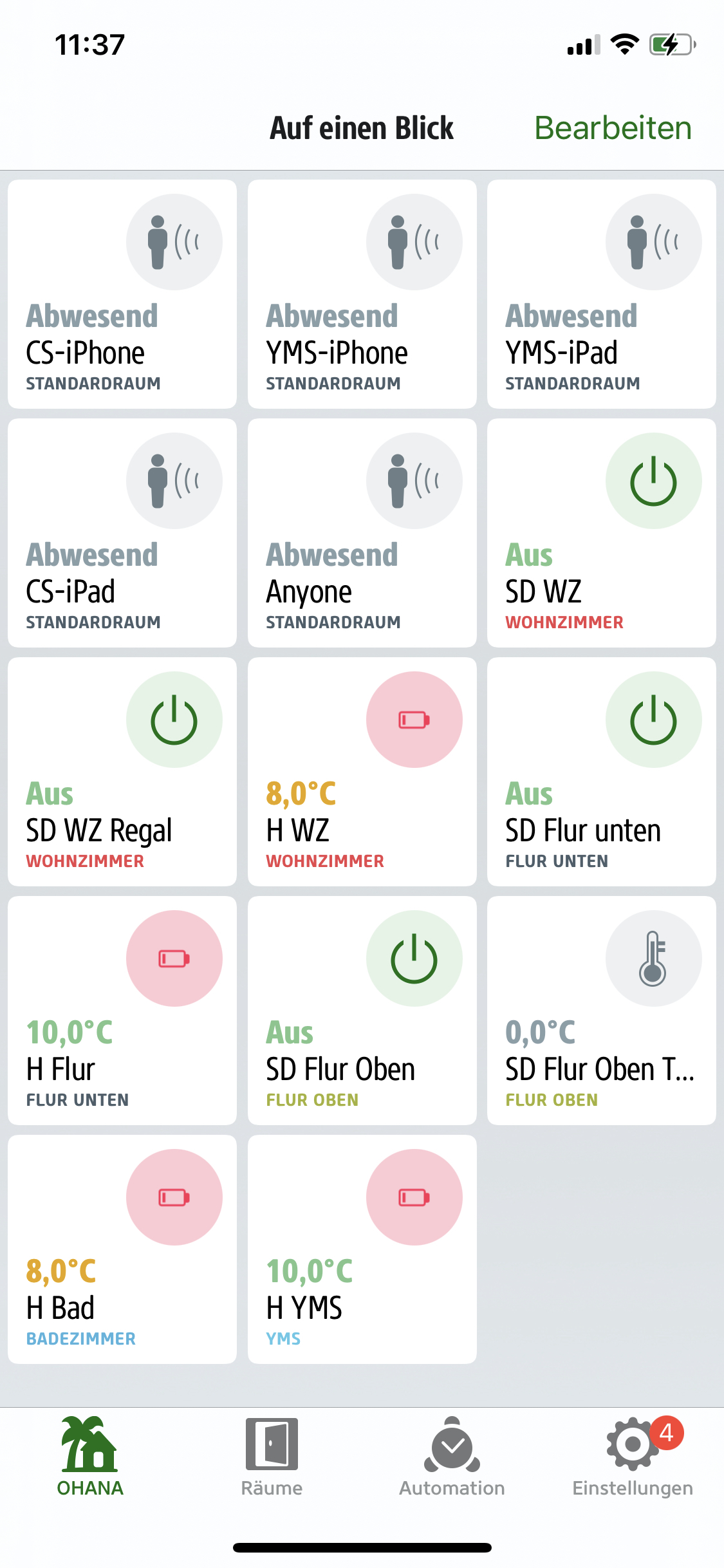
Task: Open the SD Flur Oben T... temperature tile
Action: [x=601, y=1011]
